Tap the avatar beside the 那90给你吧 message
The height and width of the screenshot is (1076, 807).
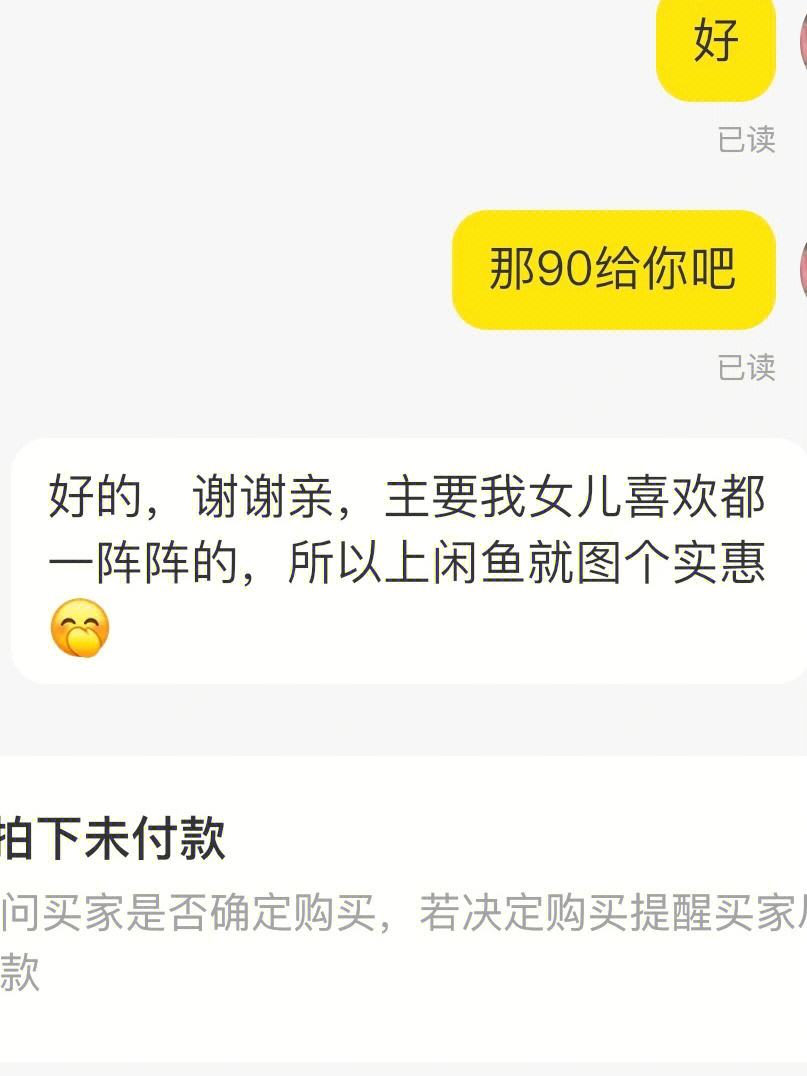click(x=802, y=270)
